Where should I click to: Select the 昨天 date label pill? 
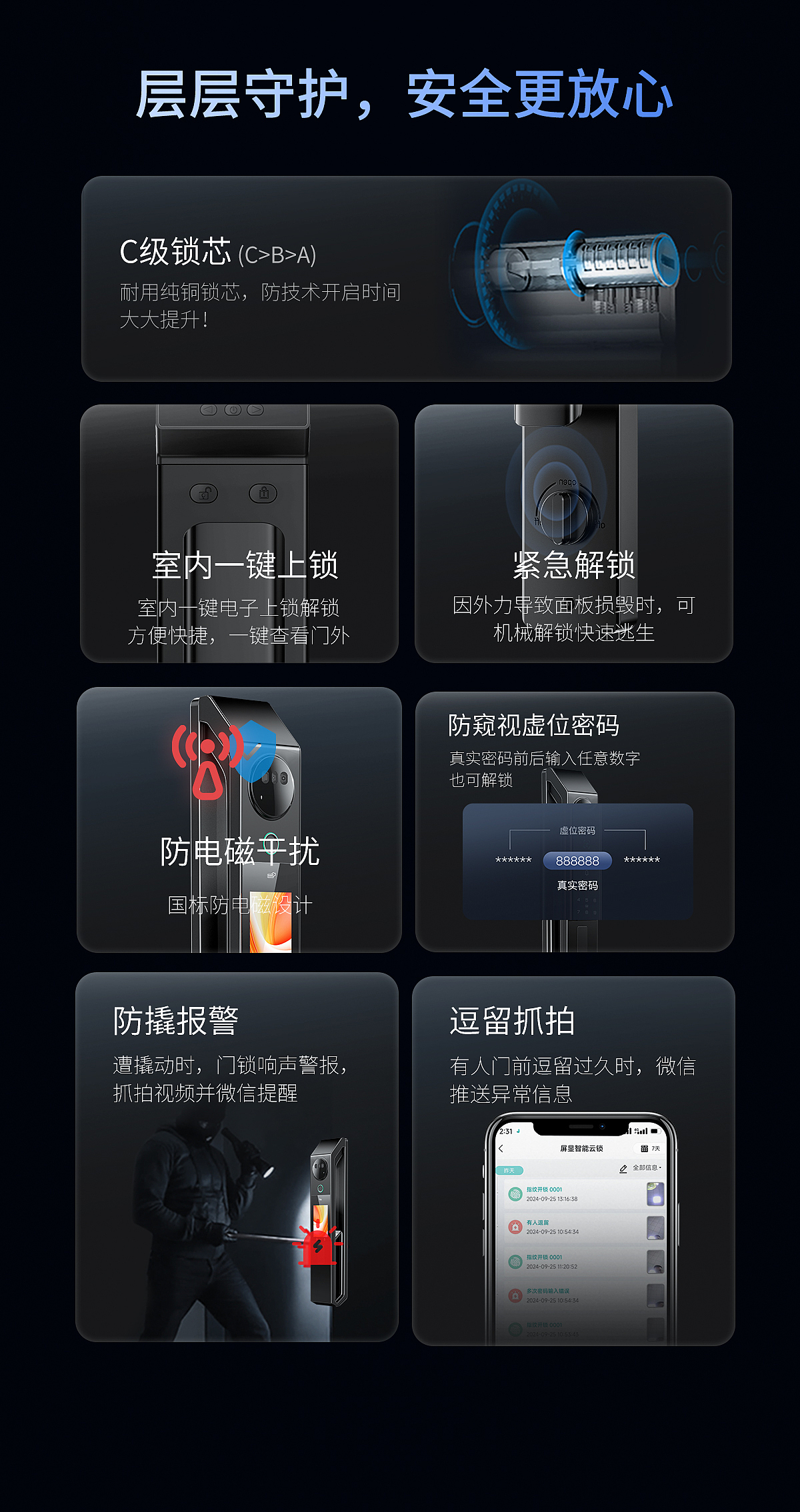[509, 1171]
